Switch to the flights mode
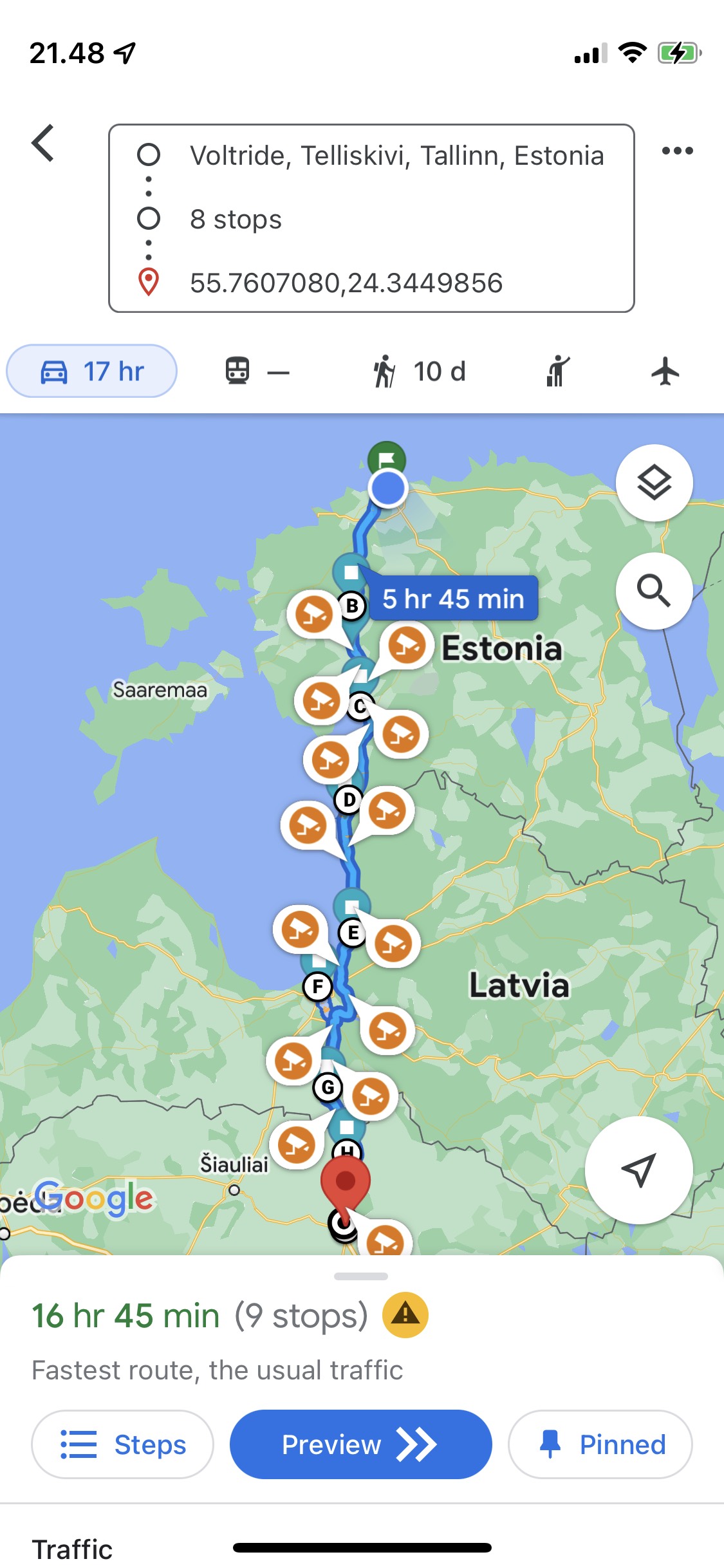Viewport: 724px width, 1568px height. tap(665, 371)
